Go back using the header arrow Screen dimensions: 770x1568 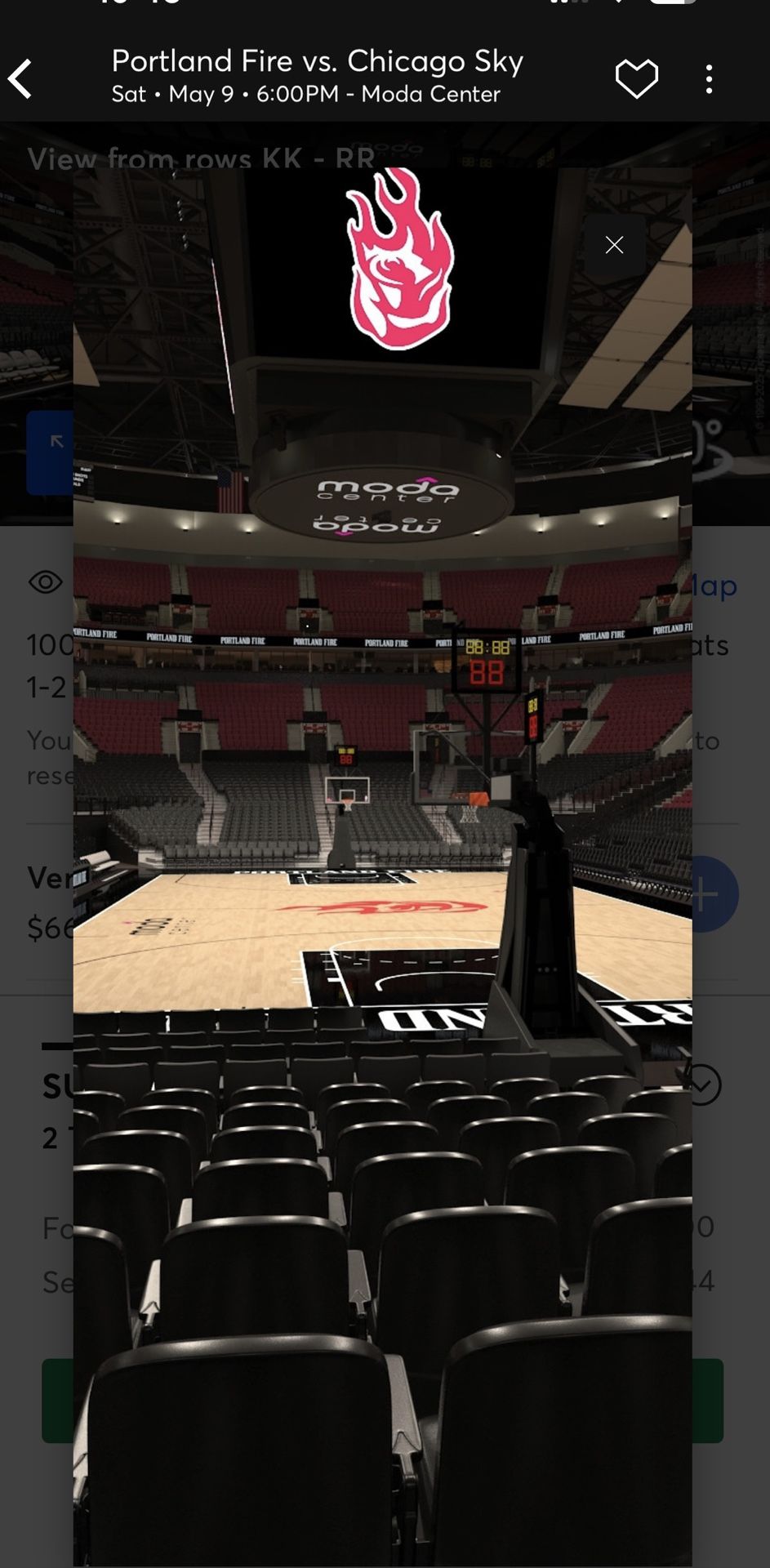20,79
